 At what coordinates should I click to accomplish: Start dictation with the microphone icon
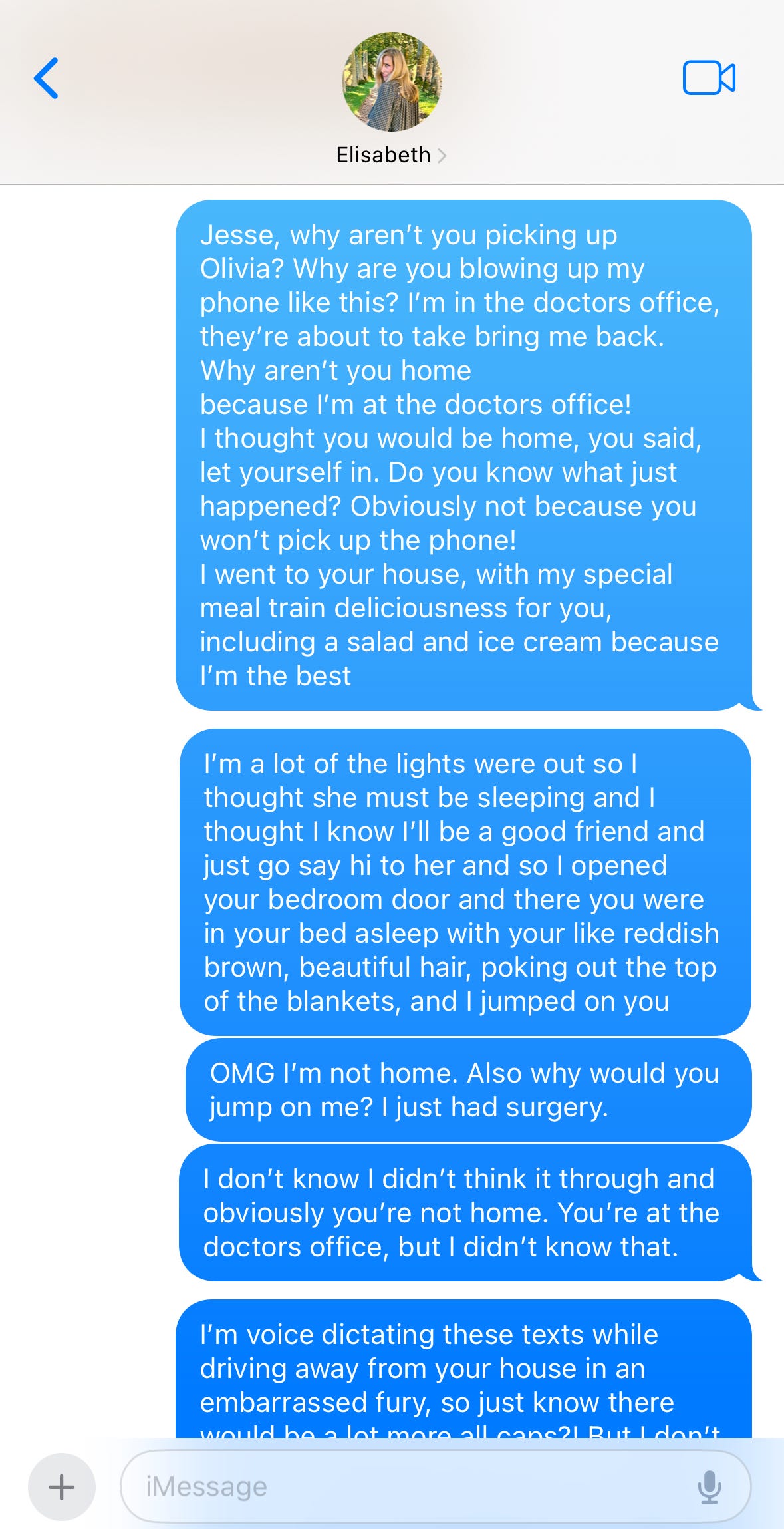click(710, 1486)
